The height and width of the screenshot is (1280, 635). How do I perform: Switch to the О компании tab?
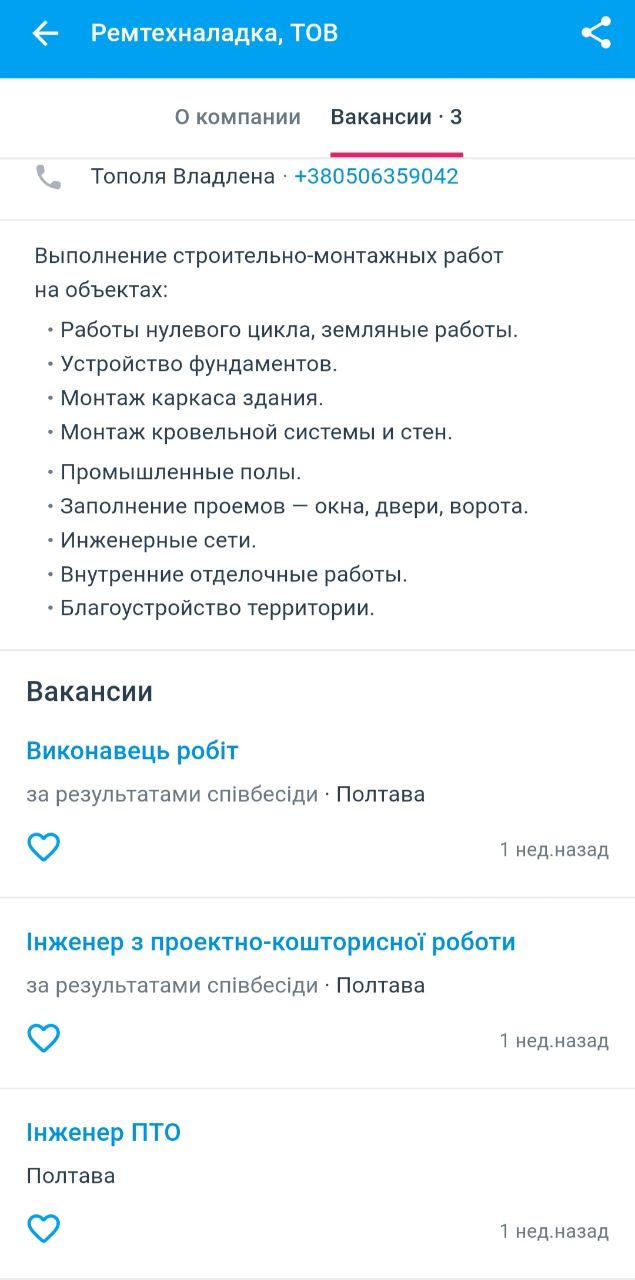(x=238, y=117)
